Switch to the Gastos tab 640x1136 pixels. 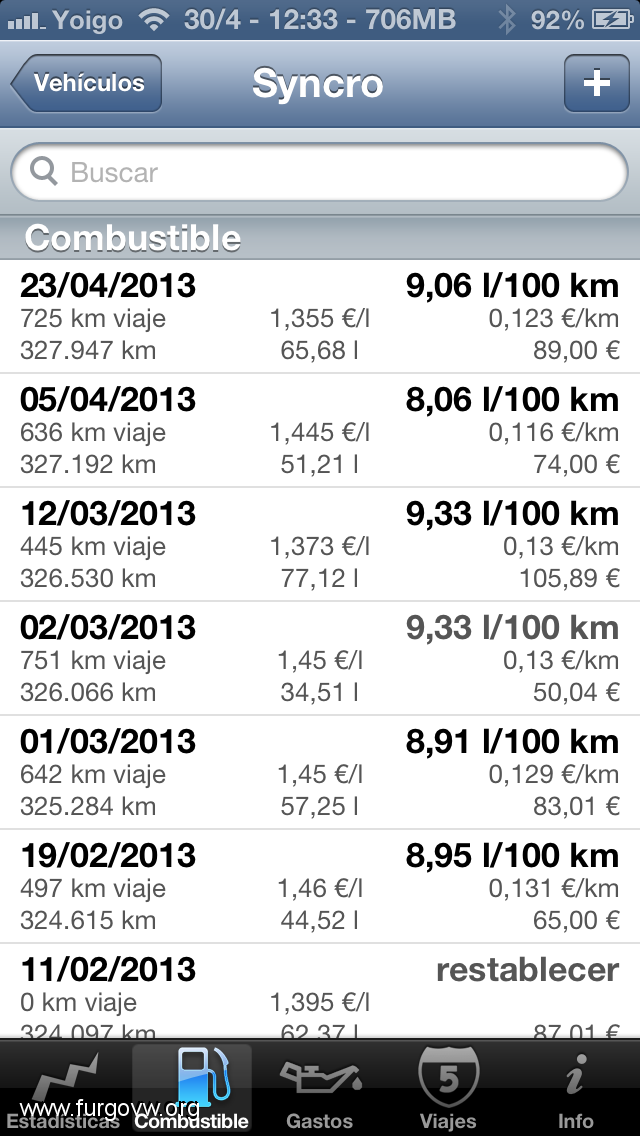point(320,1089)
